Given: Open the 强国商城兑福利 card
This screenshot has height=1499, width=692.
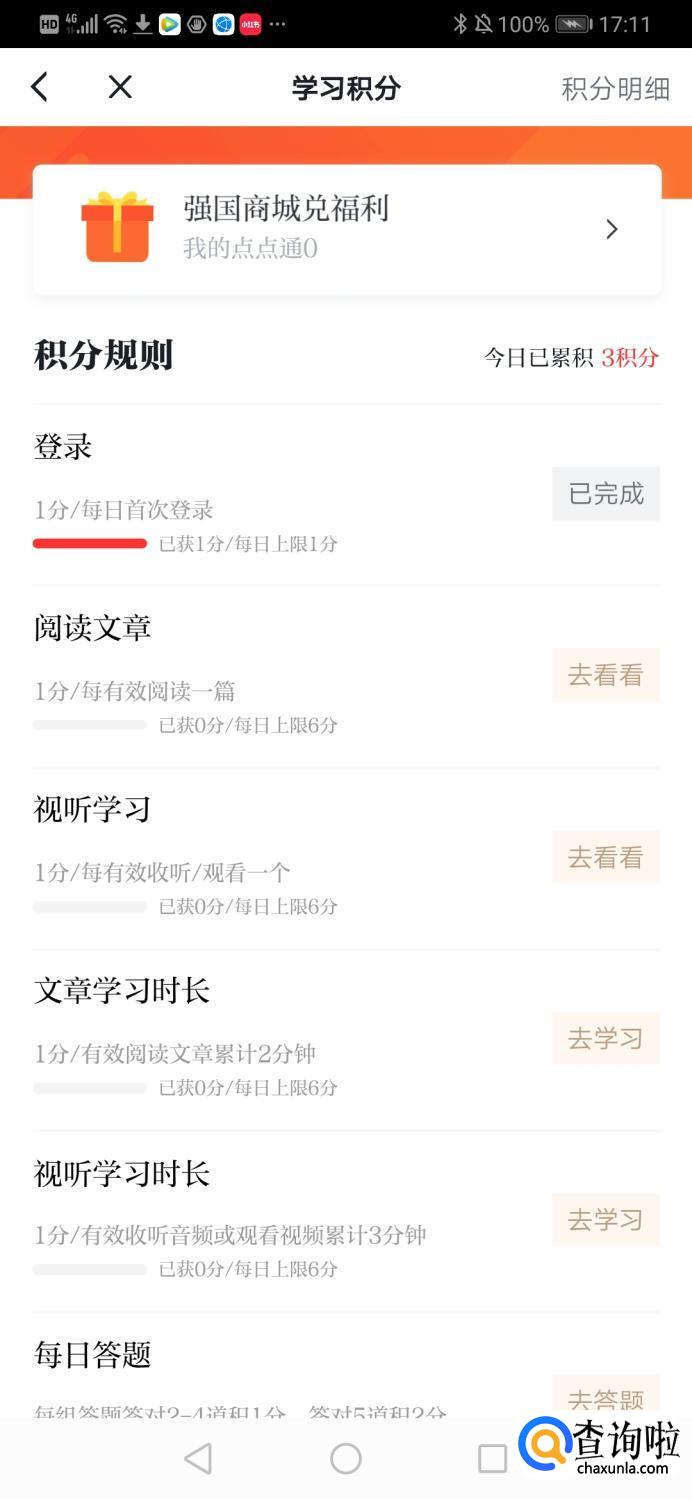Looking at the screenshot, I should pos(347,230).
